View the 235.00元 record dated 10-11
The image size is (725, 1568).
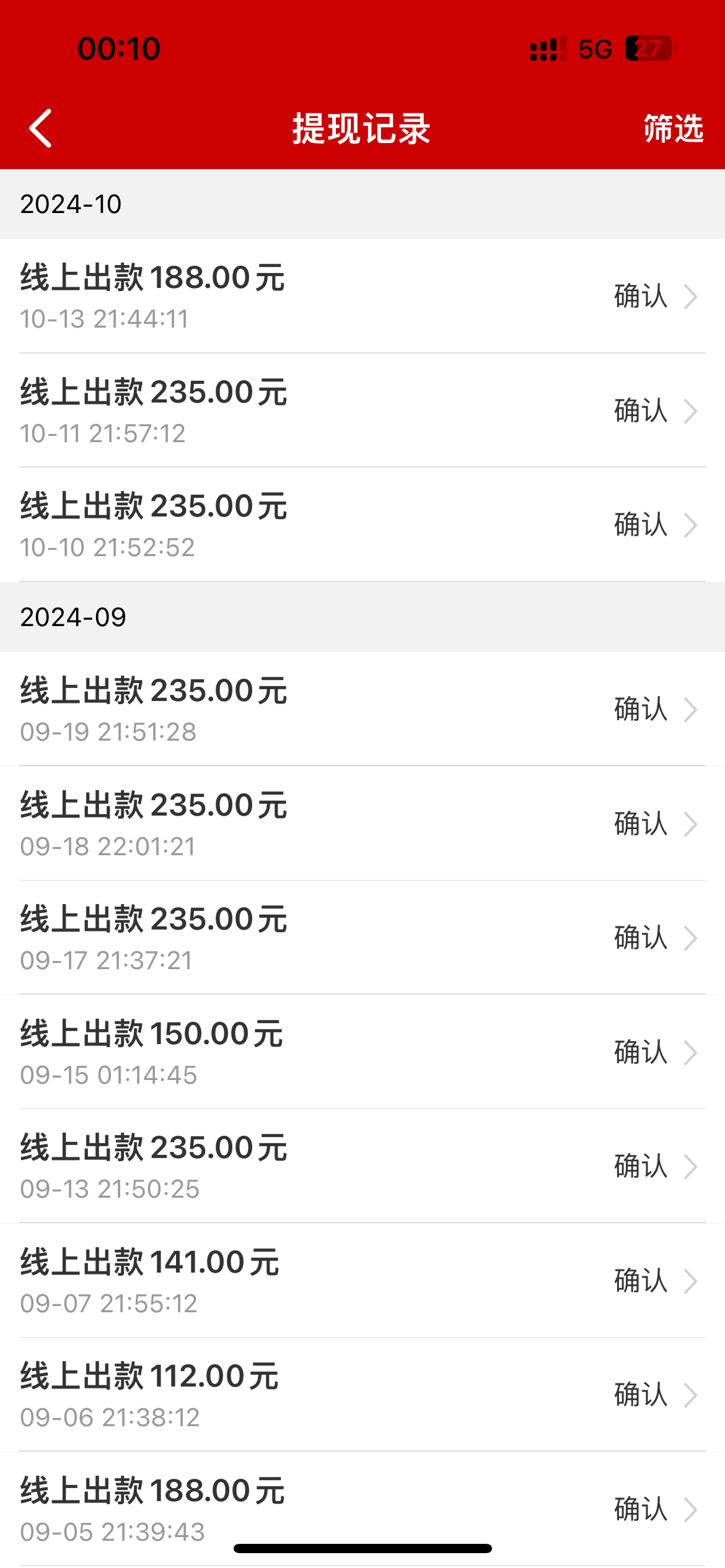362,411
